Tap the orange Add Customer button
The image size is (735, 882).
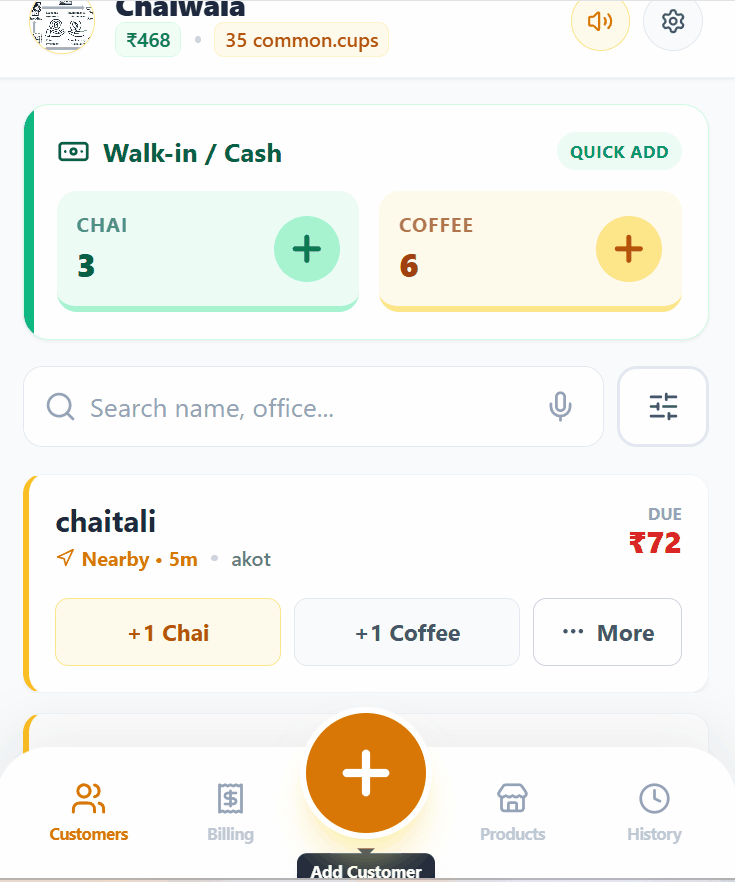pos(366,774)
